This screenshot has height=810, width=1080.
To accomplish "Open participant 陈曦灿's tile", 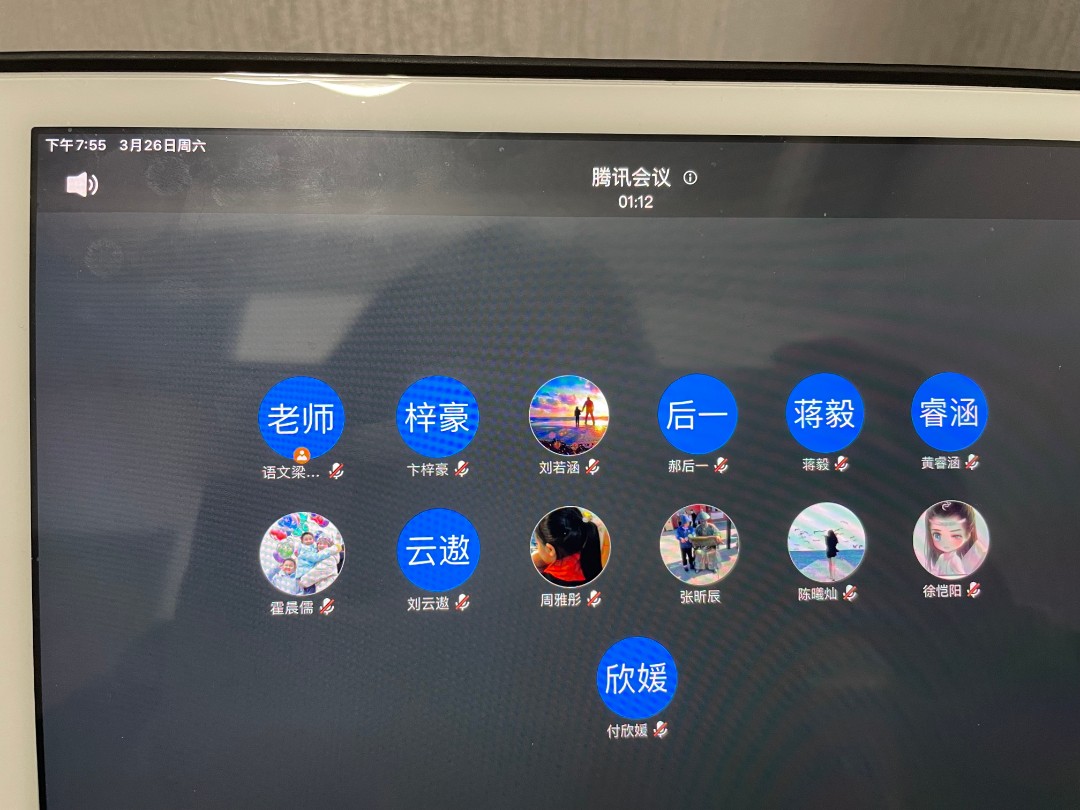I will 826,542.
